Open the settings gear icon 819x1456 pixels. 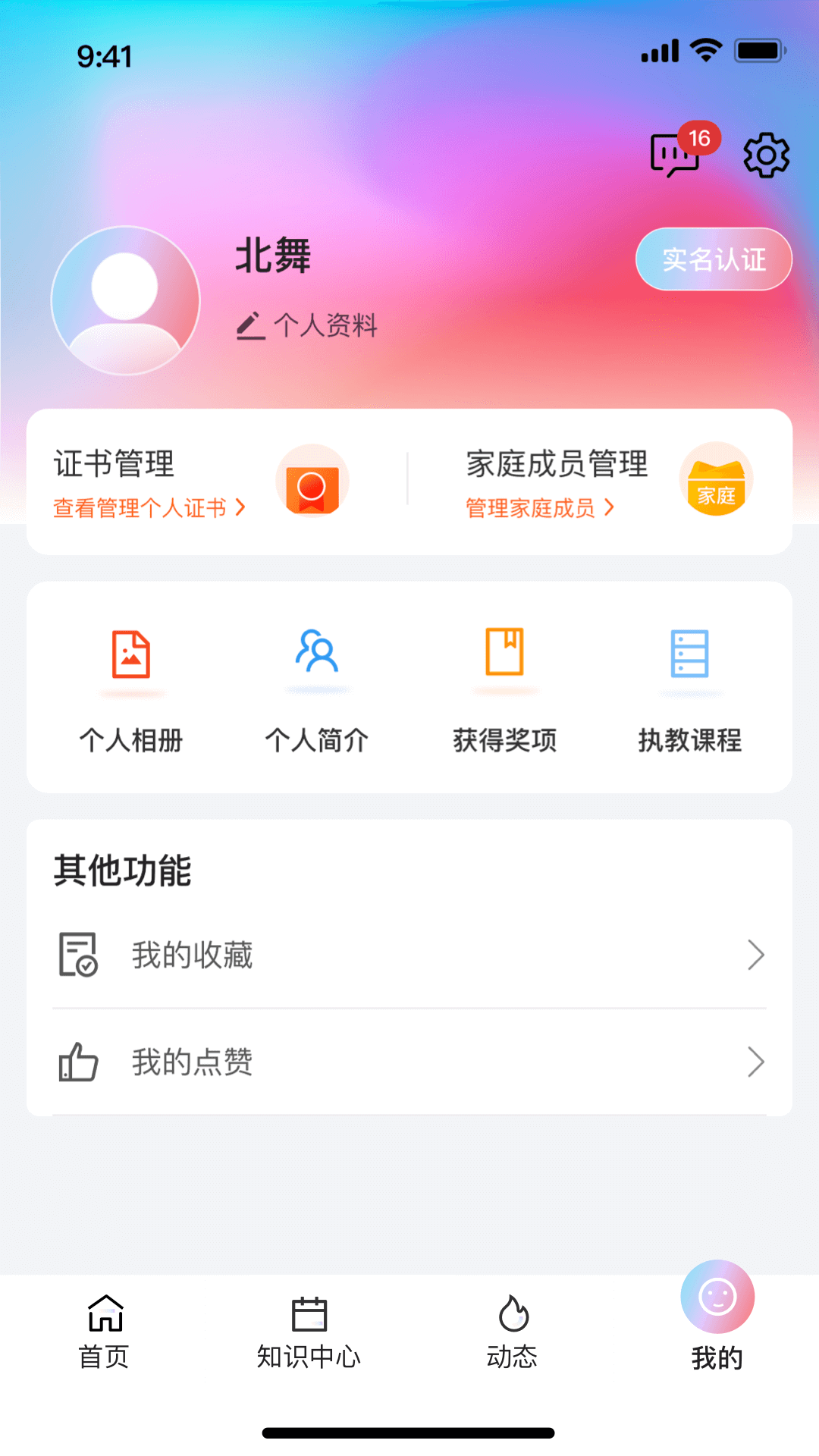767,154
